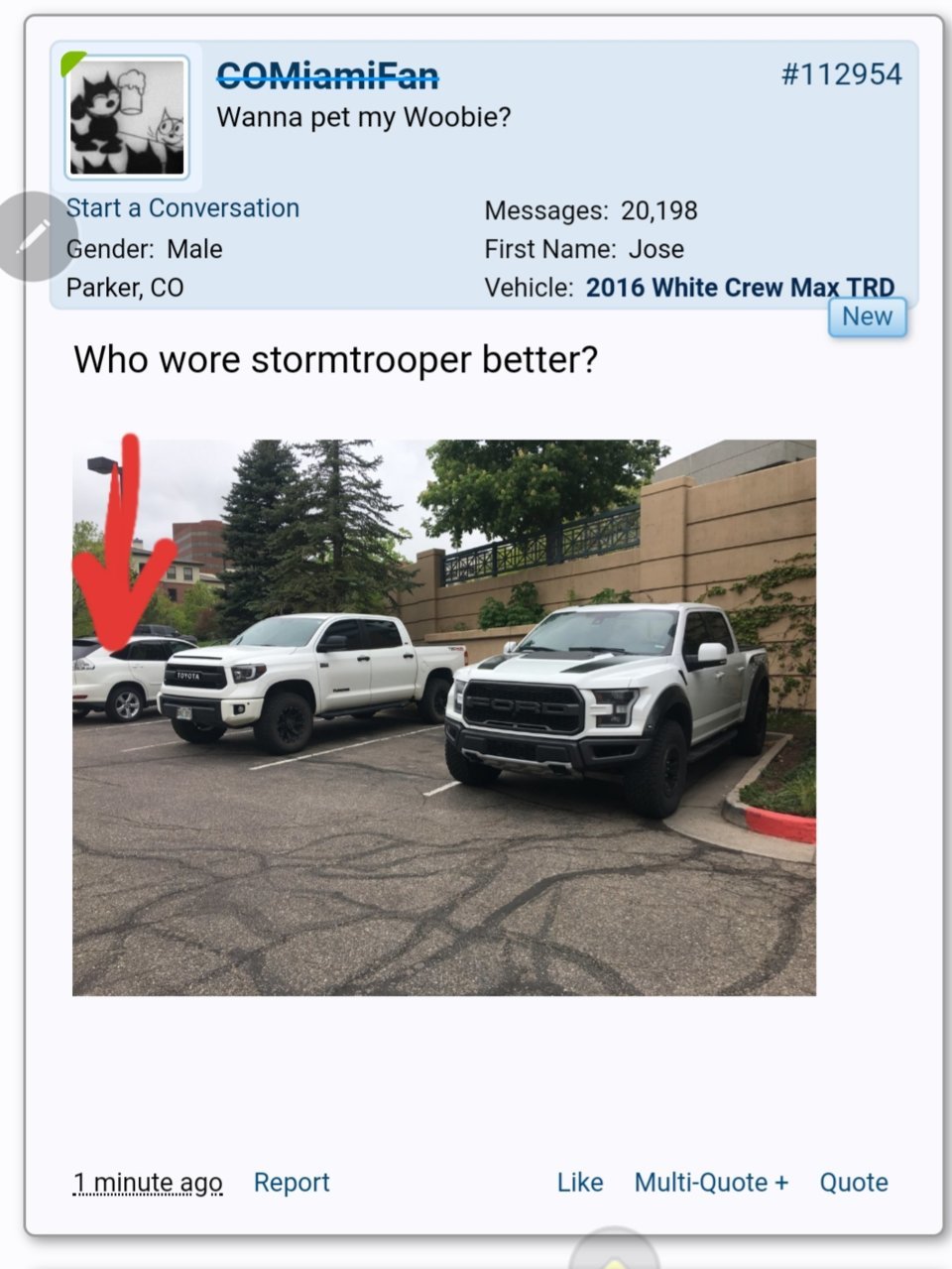Open the 2016 White Crew Max TRD vehicle link
Viewport: 952px width, 1269px height.
(x=740, y=288)
